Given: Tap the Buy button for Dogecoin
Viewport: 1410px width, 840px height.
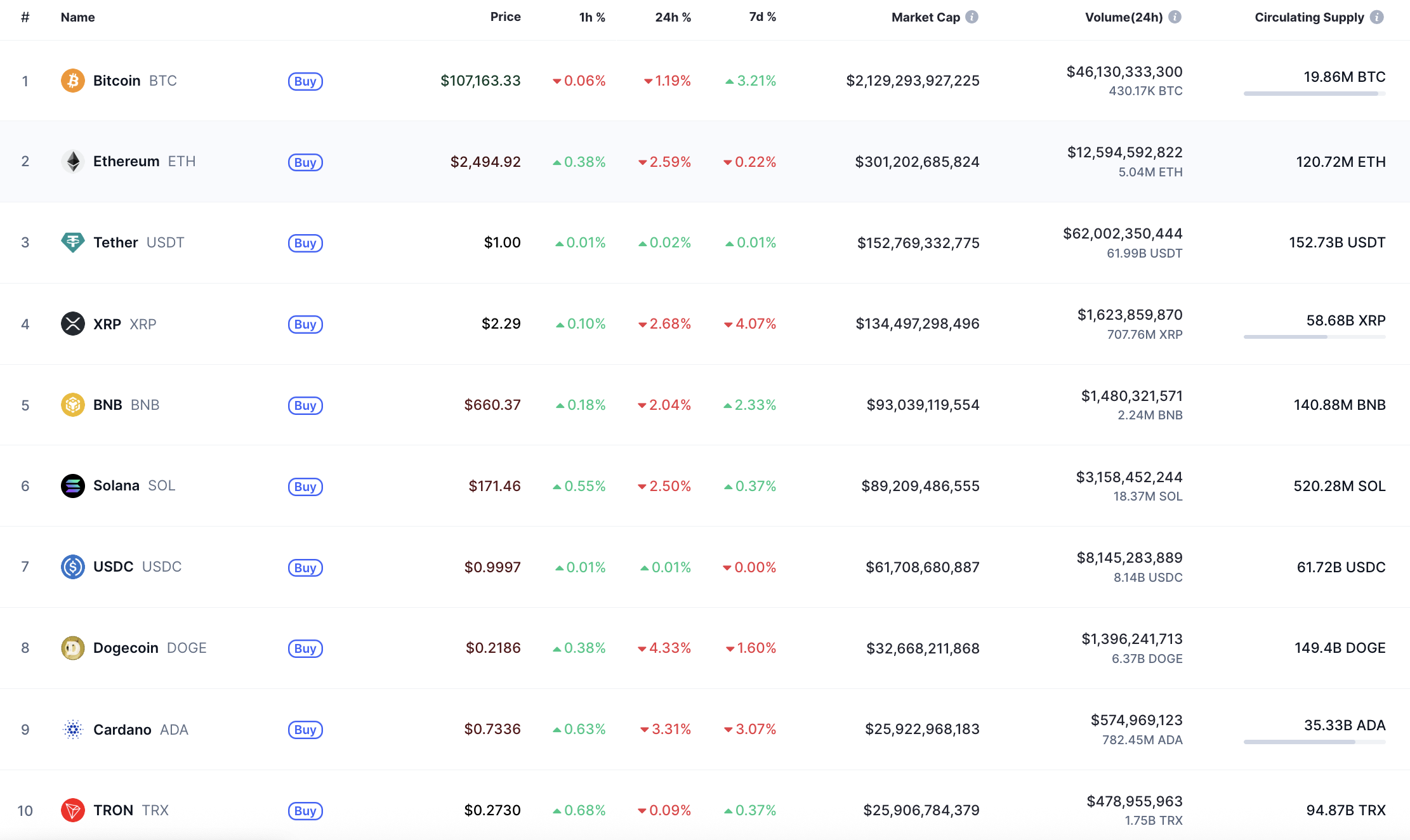Looking at the screenshot, I should (305, 648).
